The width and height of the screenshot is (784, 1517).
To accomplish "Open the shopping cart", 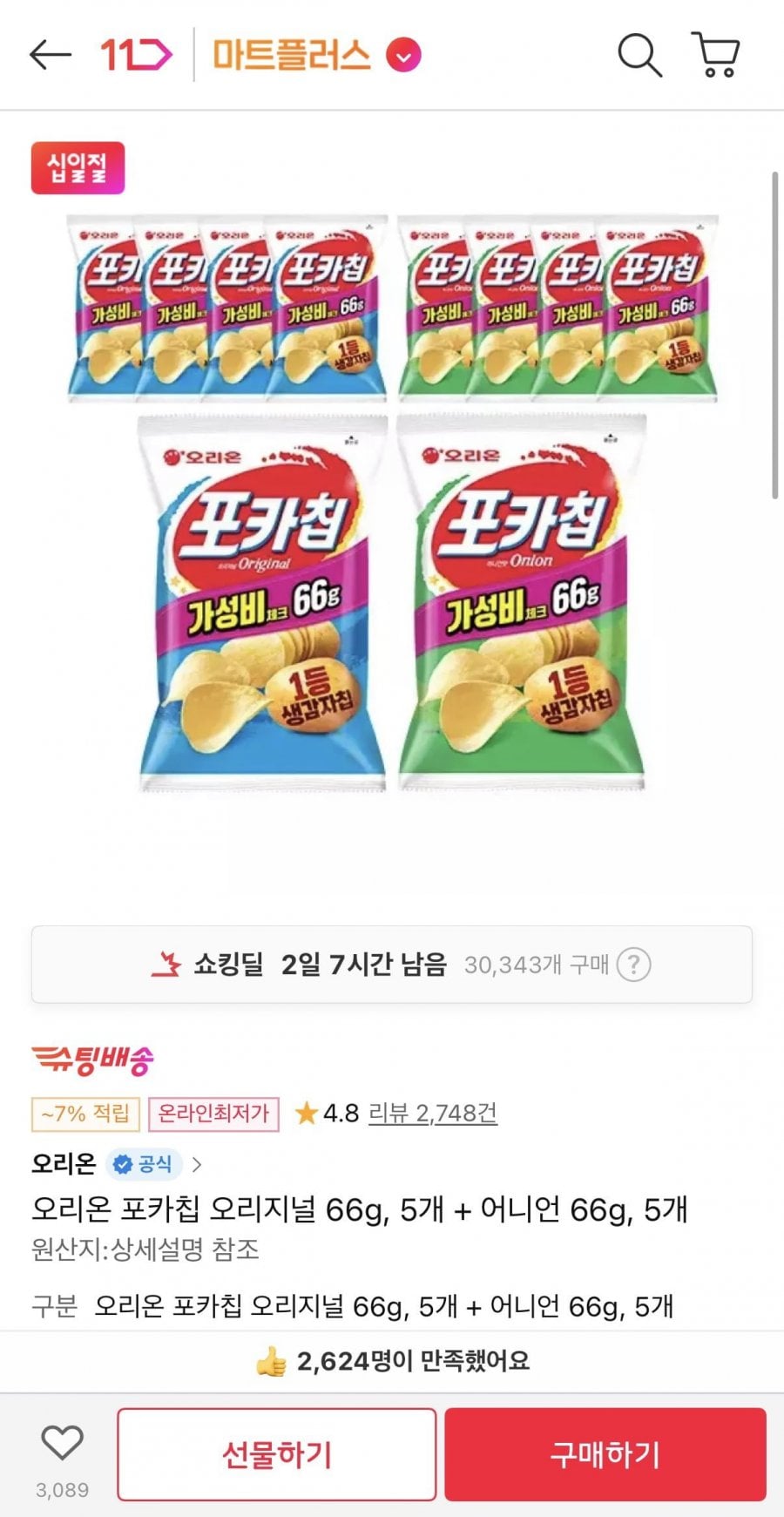I will coord(716,56).
